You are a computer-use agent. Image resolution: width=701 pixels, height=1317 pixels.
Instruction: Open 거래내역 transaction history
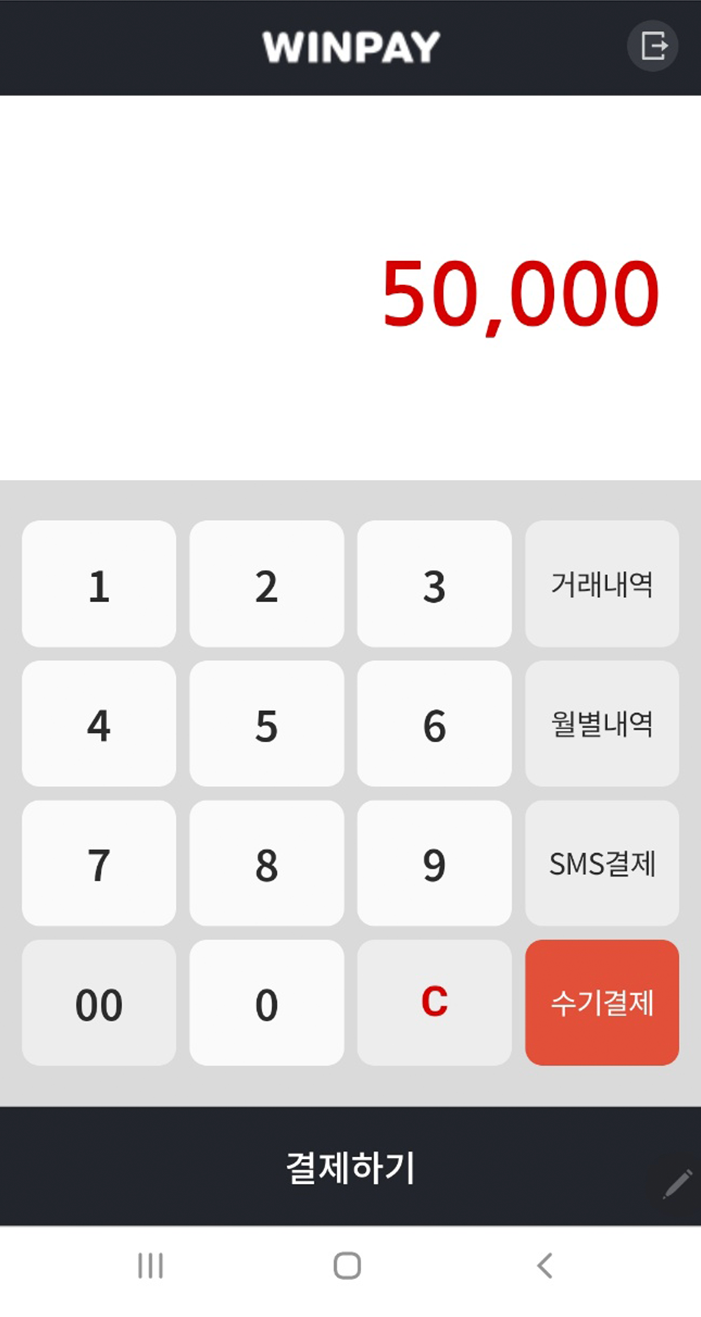click(x=602, y=584)
